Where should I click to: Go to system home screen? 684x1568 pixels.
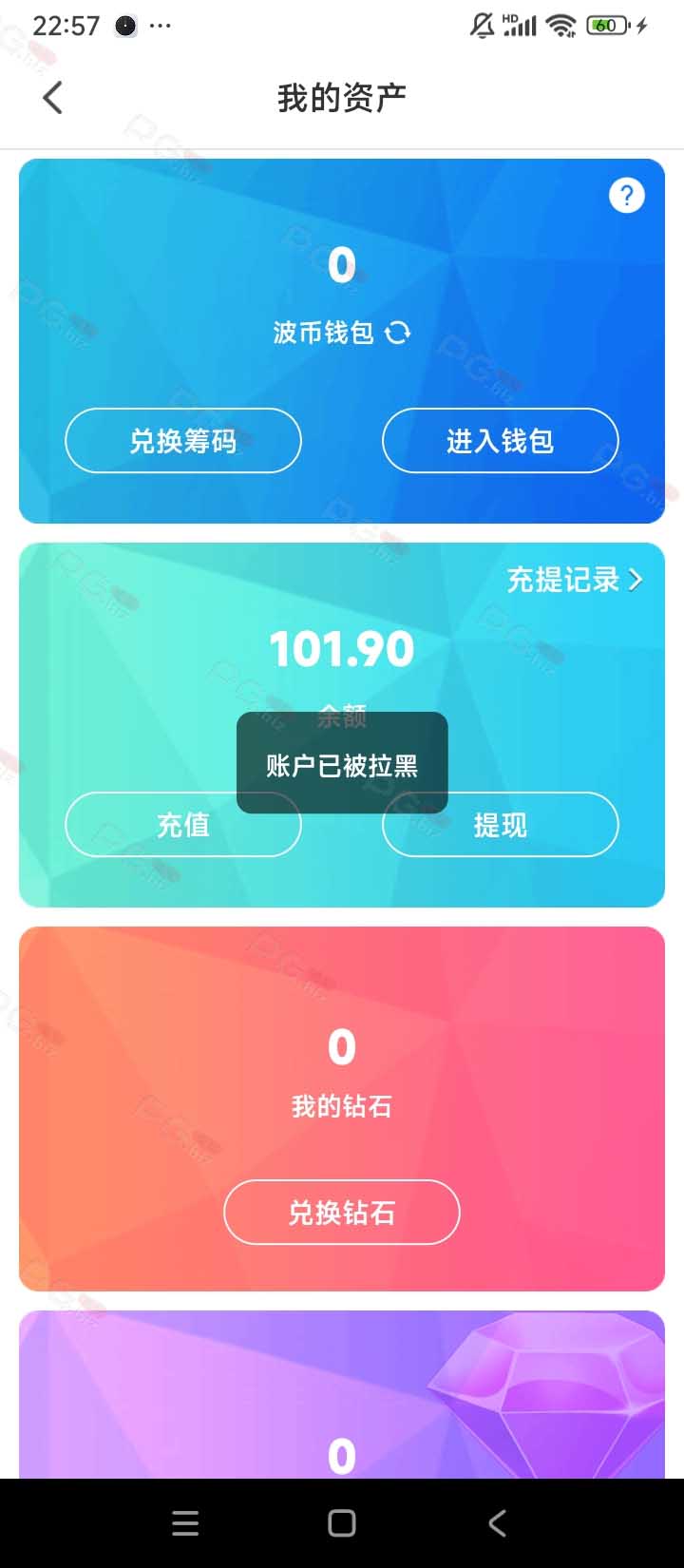[342, 1523]
